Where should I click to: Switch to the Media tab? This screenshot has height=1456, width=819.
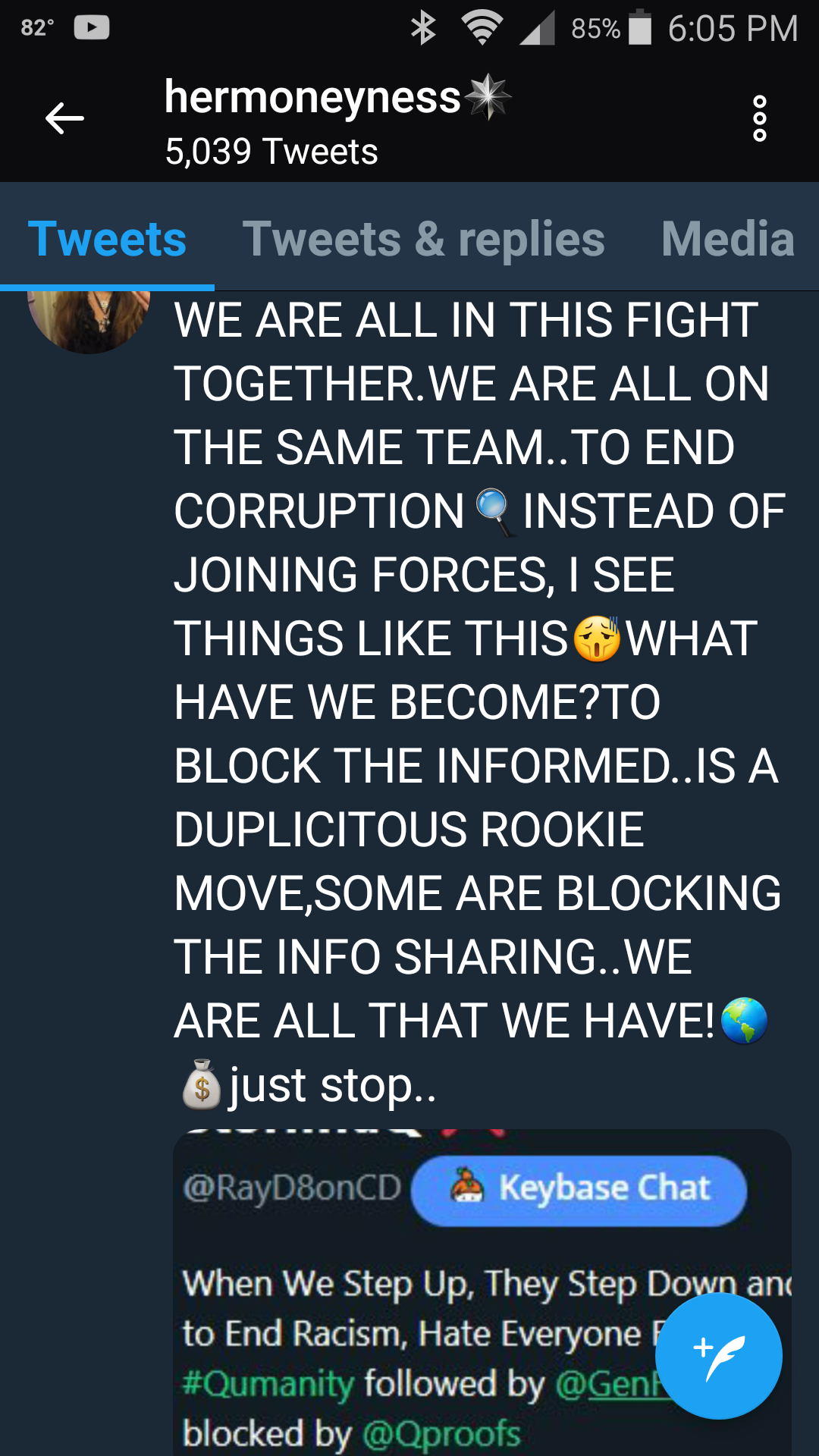(727, 240)
